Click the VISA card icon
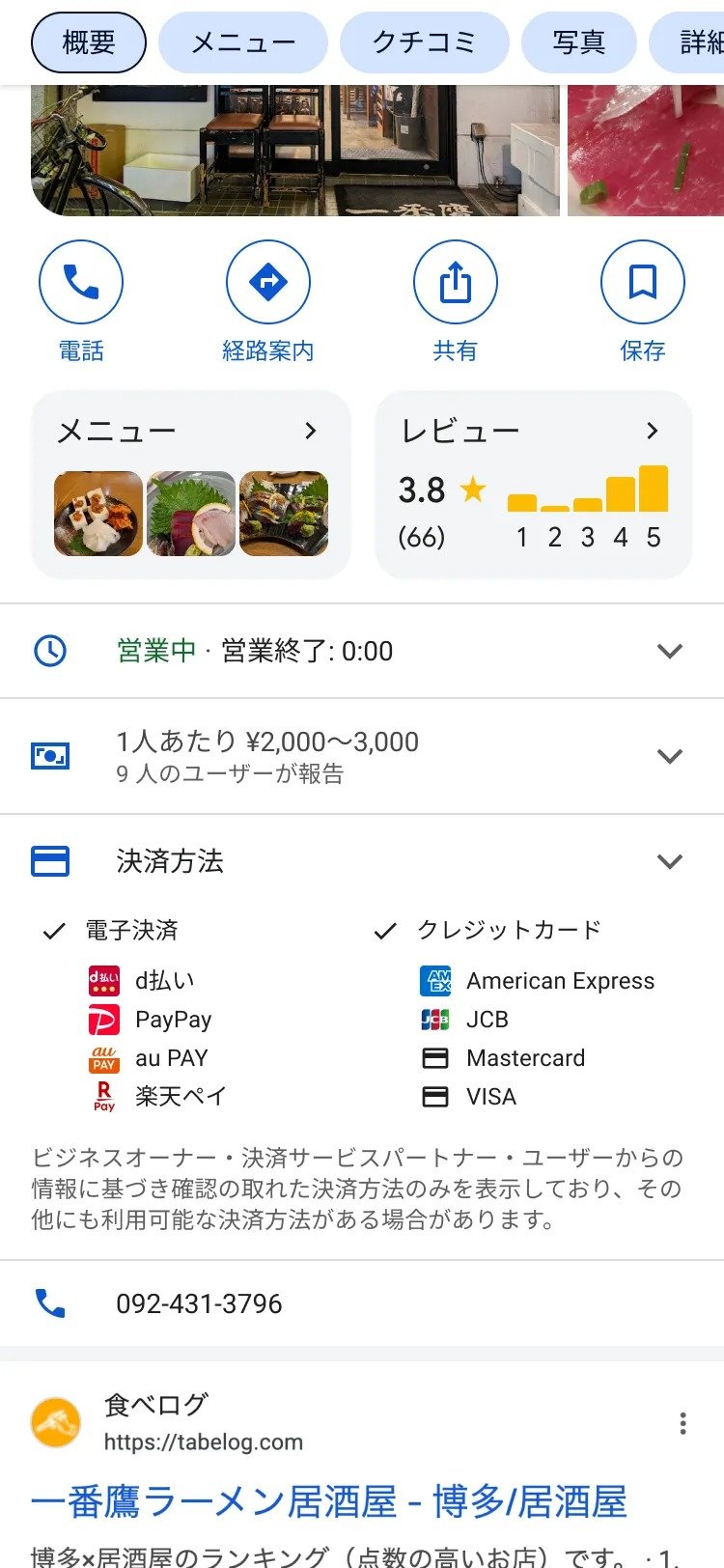This screenshot has height=1568, width=724. click(436, 1096)
